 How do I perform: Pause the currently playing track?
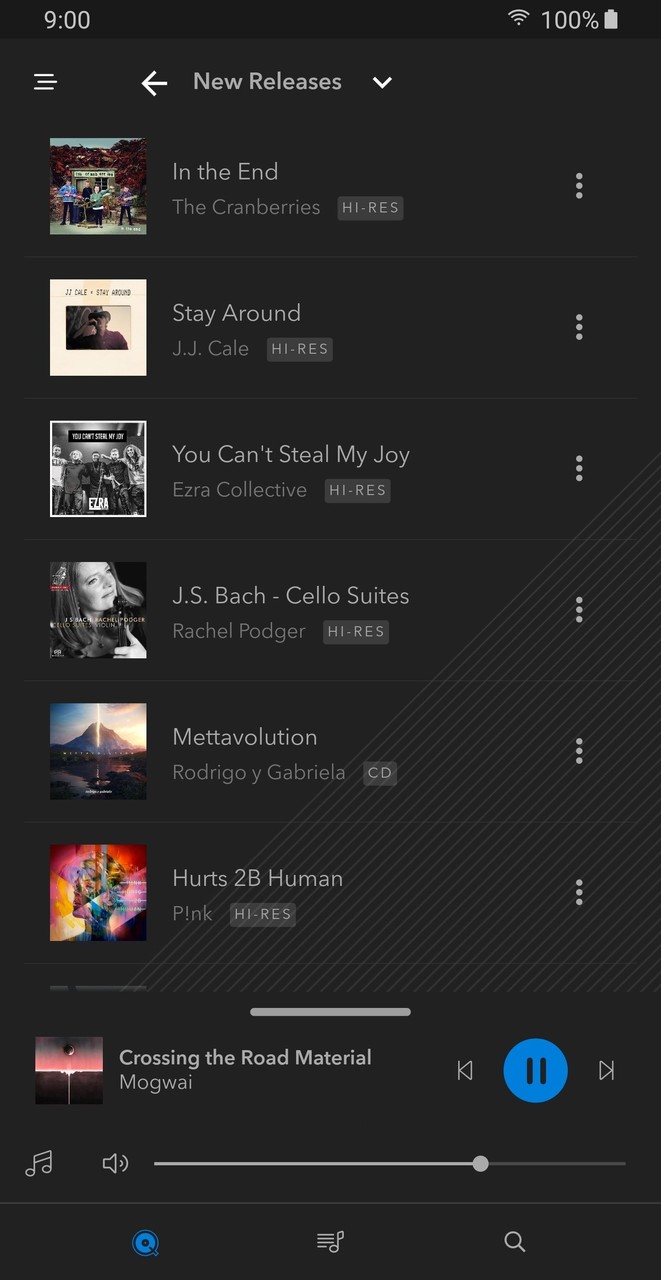click(x=535, y=1070)
